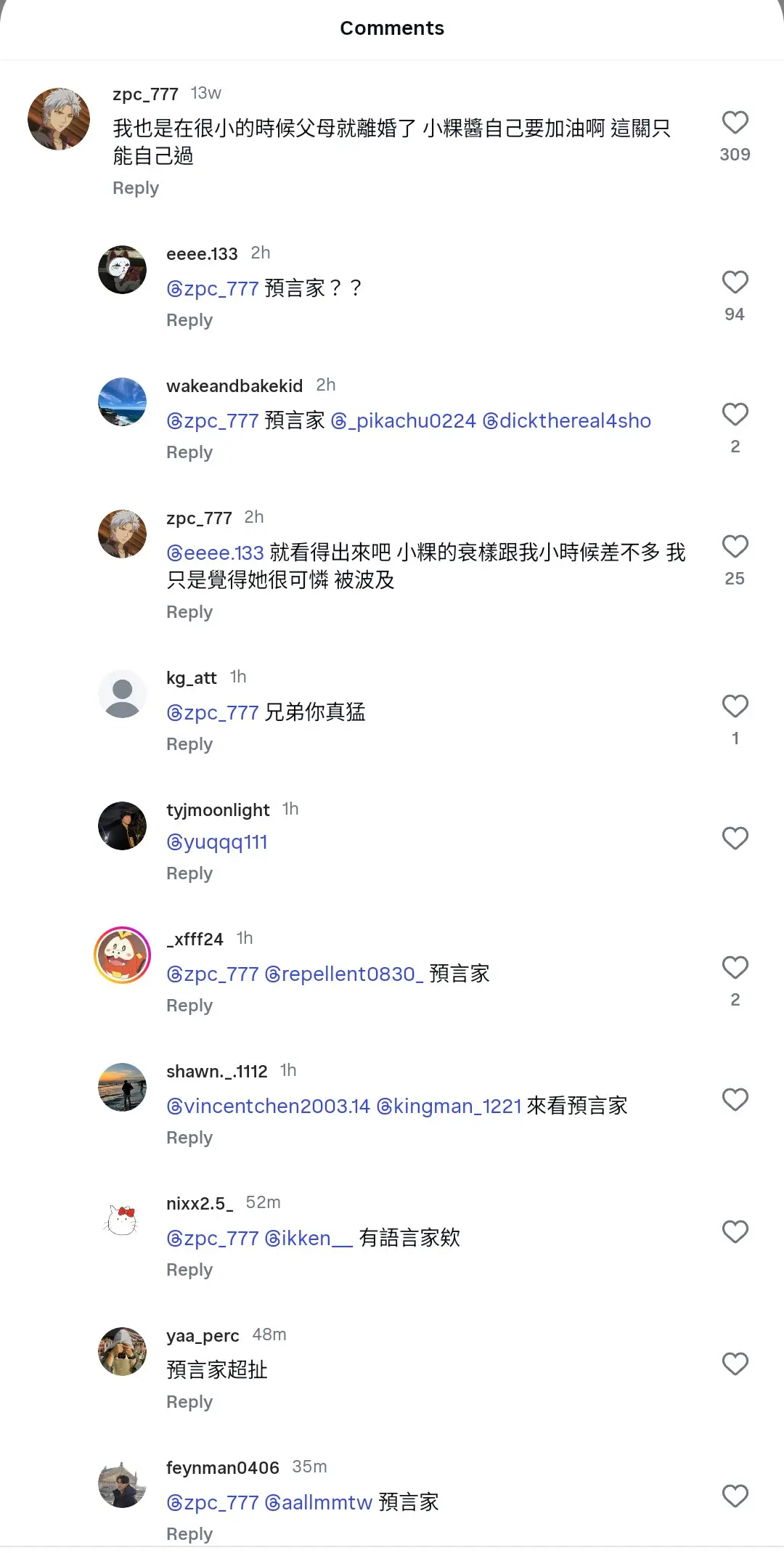Image resolution: width=784 pixels, height=1553 pixels.
Task: Reply to wakeandbakekid's comment
Action: click(x=189, y=452)
